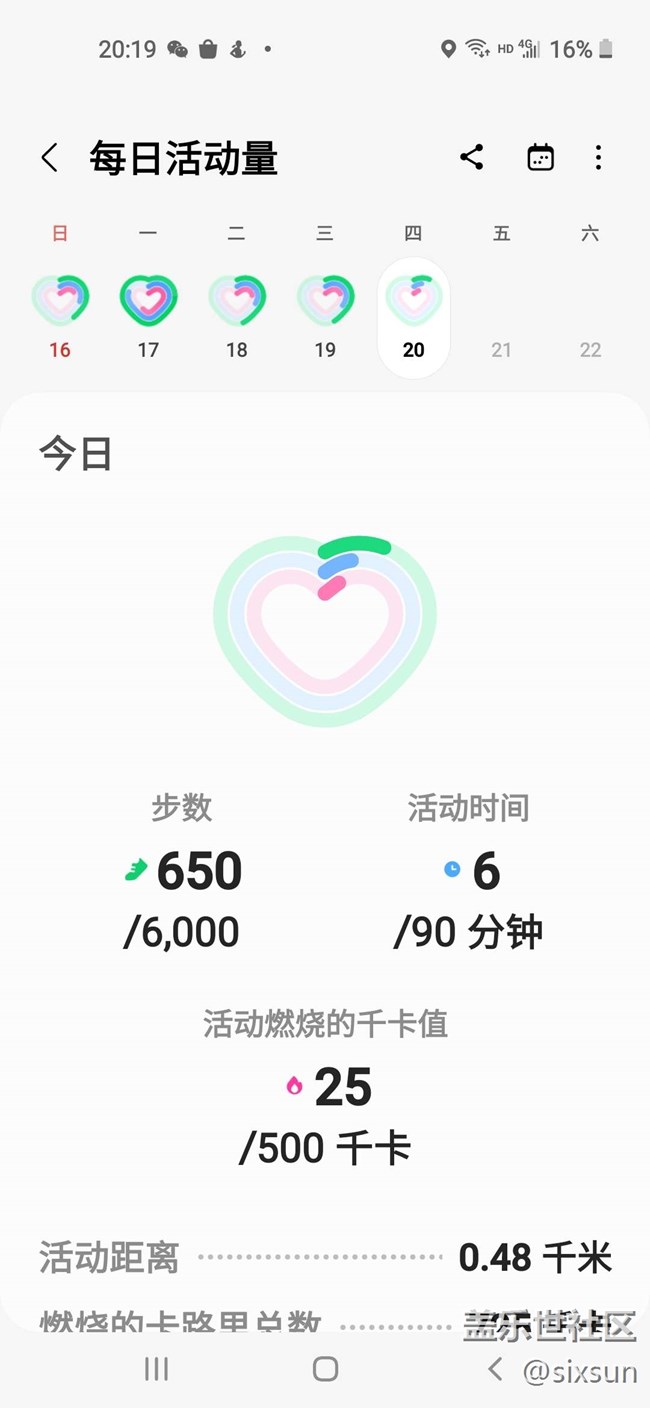The height and width of the screenshot is (1408, 650).
Task: Open the three-dot overflow menu
Action: pyautogui.click(x=598, y=157)
